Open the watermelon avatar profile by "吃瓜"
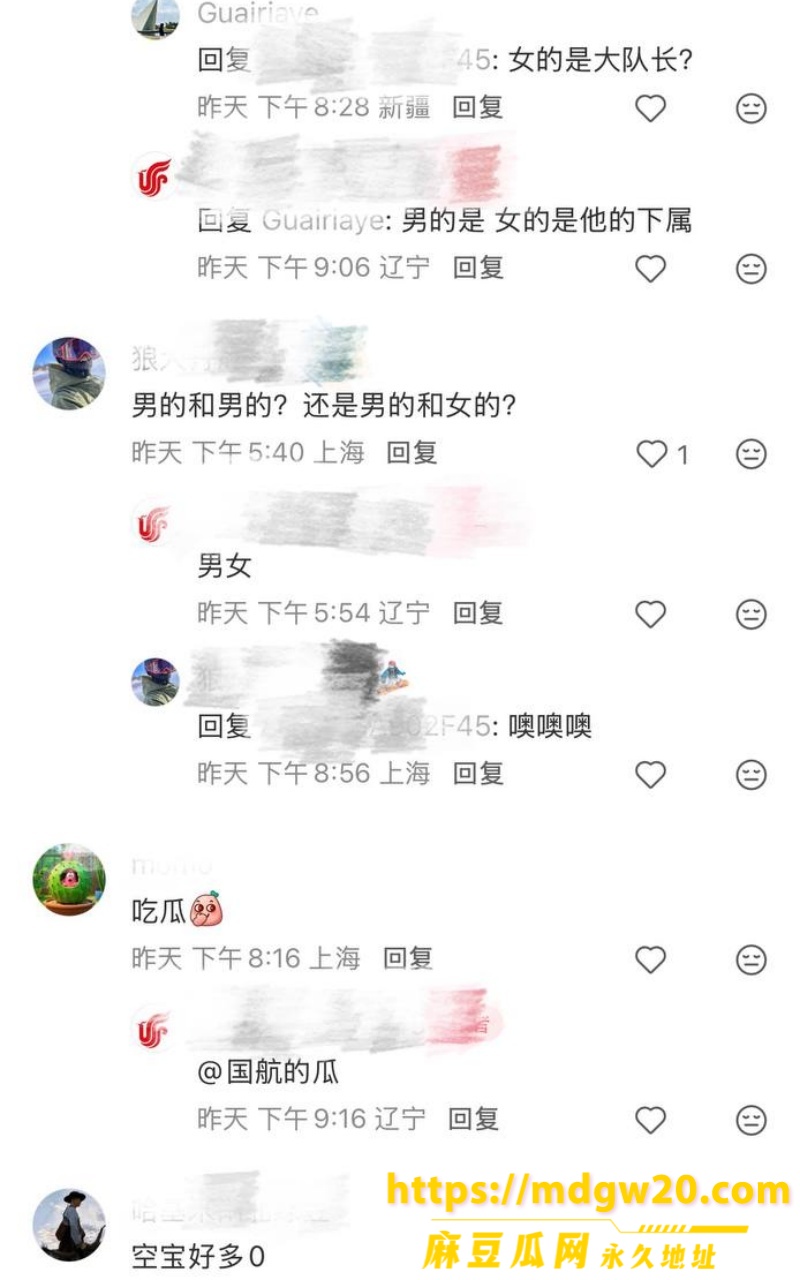Viewport: 800px width, 1280px height. 69,879
